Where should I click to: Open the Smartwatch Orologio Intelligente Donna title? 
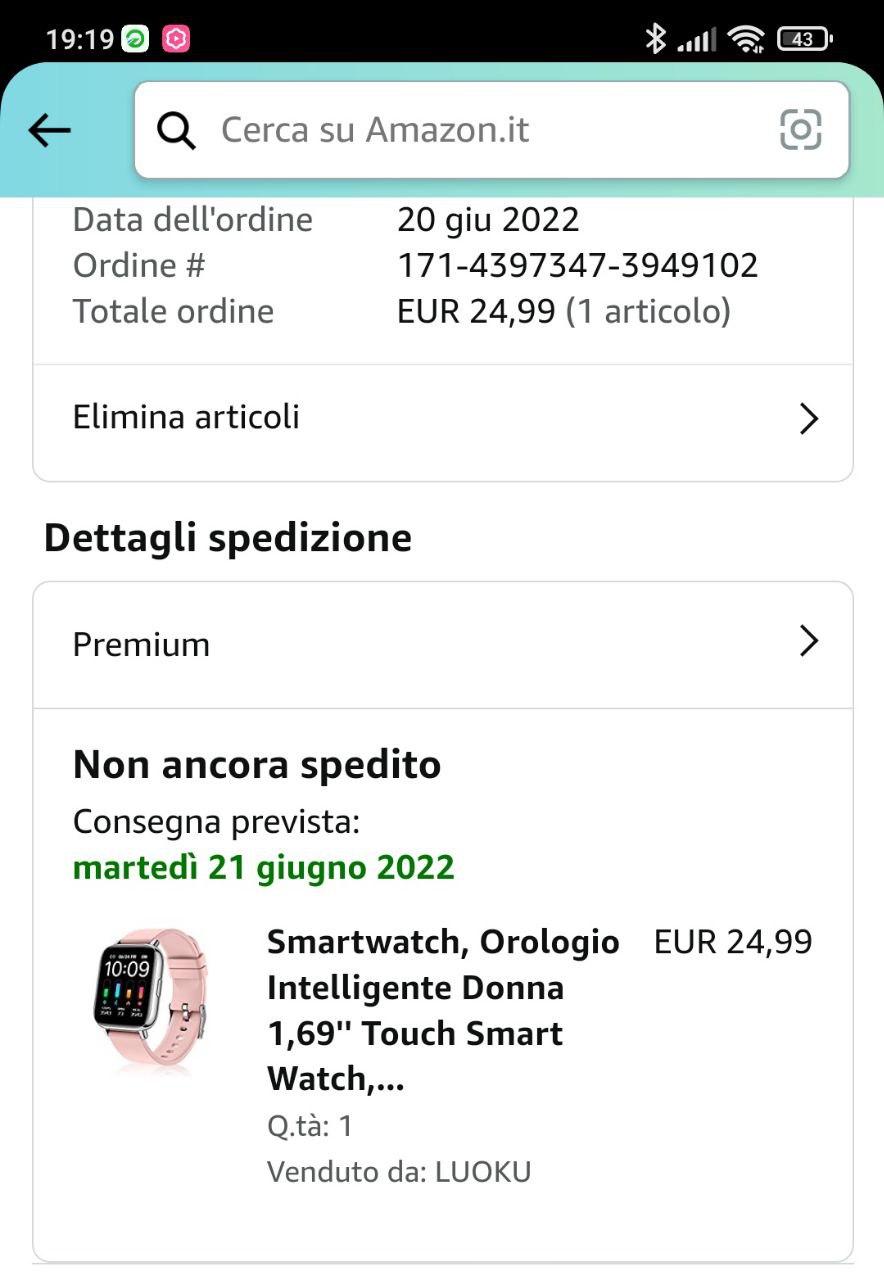(442, 1010)
